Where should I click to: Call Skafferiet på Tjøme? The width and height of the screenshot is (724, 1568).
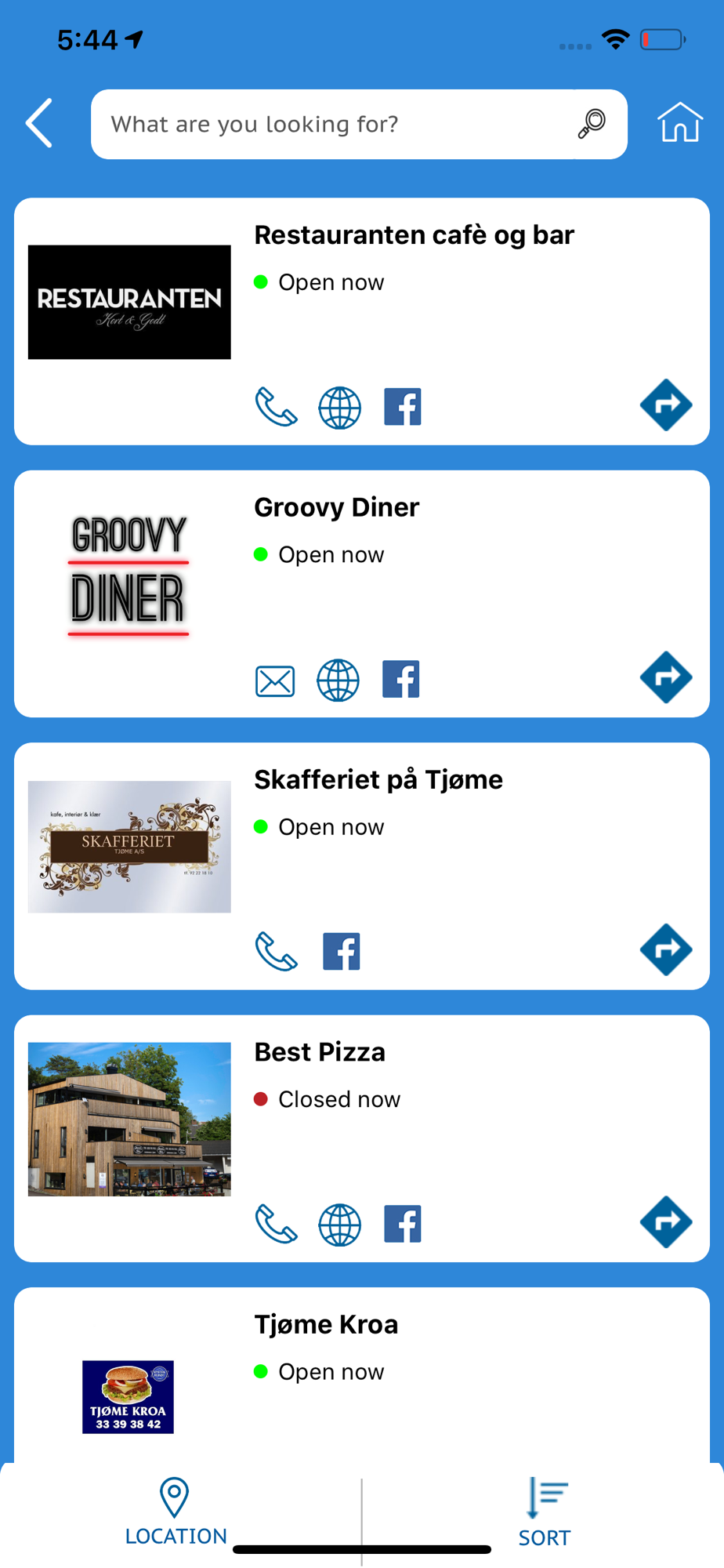(x=277, y=952)
